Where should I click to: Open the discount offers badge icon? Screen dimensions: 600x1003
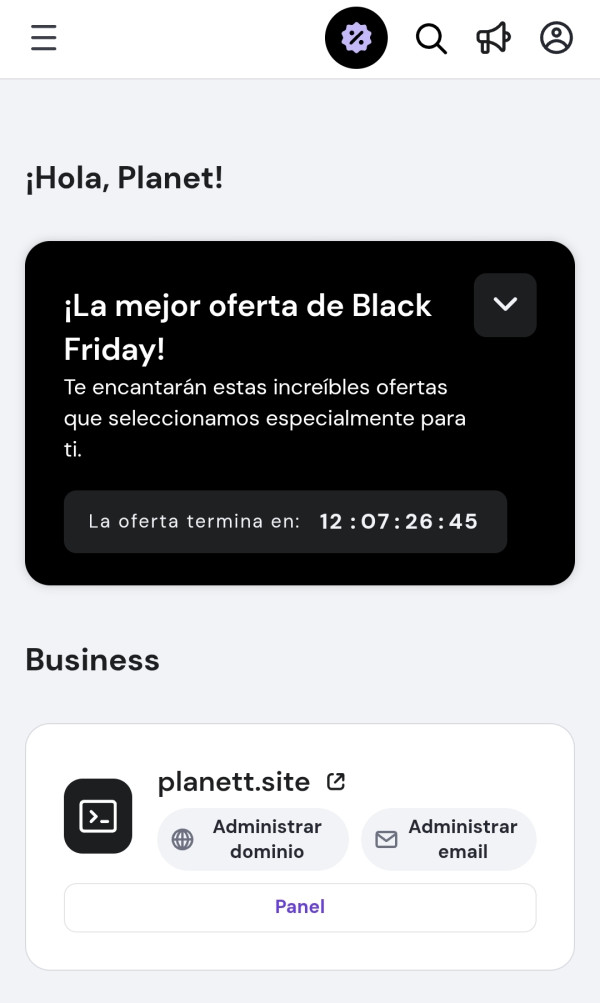tap(356, 38)
